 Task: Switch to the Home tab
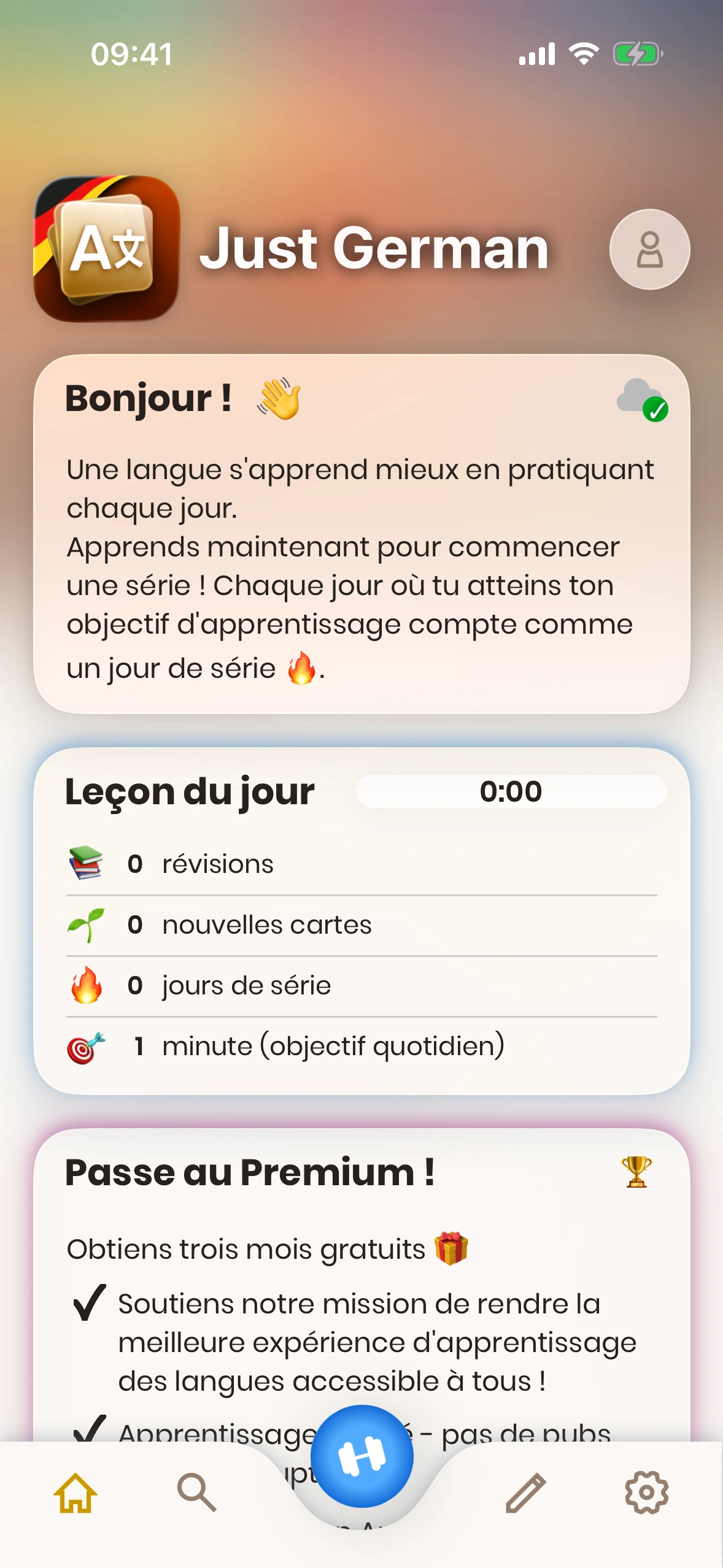click(x=75, y=1493)
